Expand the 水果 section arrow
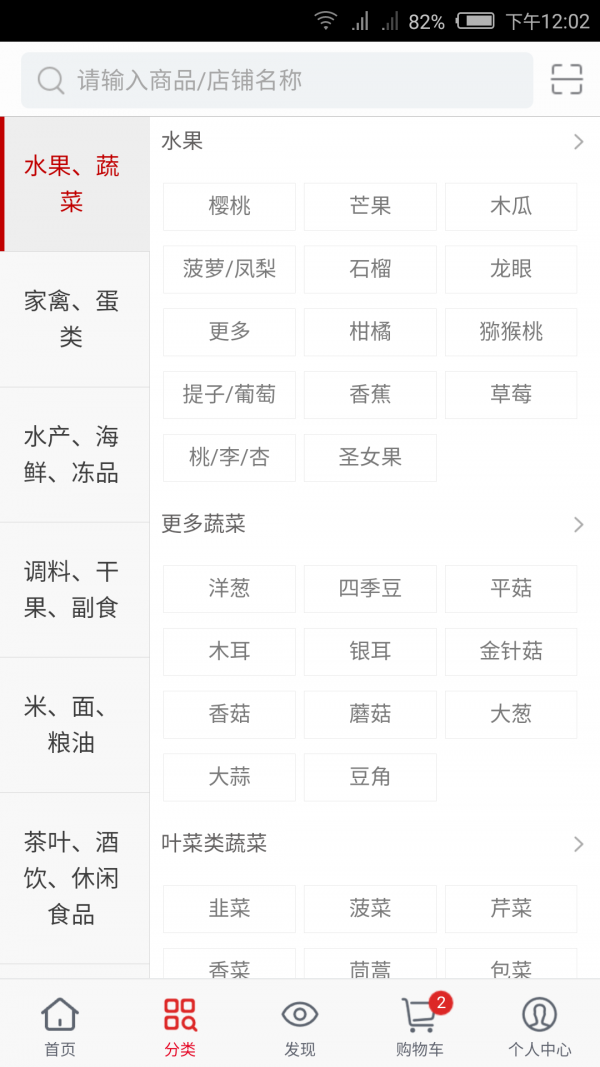The height and width of the screenshot is (1067, 600). tap(578, 142)
